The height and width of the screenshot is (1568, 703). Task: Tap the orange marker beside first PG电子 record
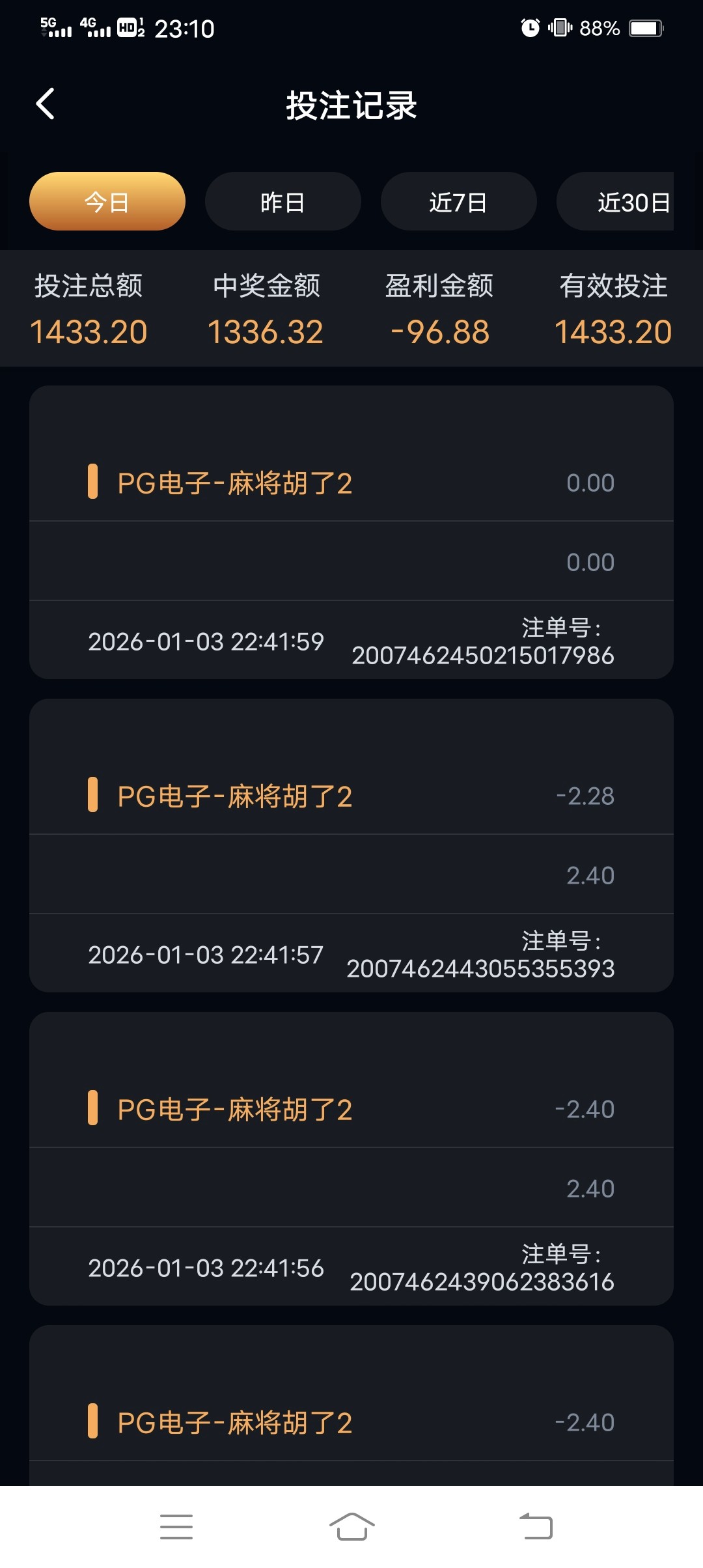pos(94,482)
